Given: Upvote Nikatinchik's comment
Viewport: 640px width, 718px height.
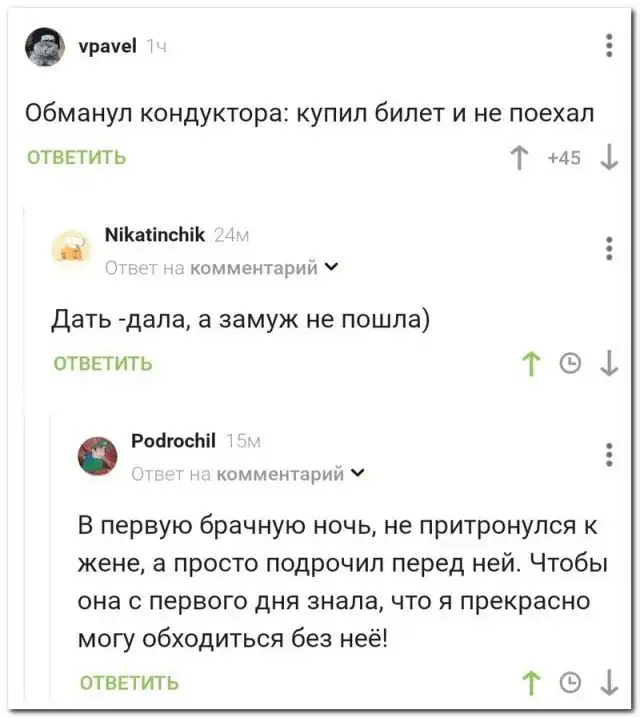Looking at the screenshot, I should (x=532, y=363).
